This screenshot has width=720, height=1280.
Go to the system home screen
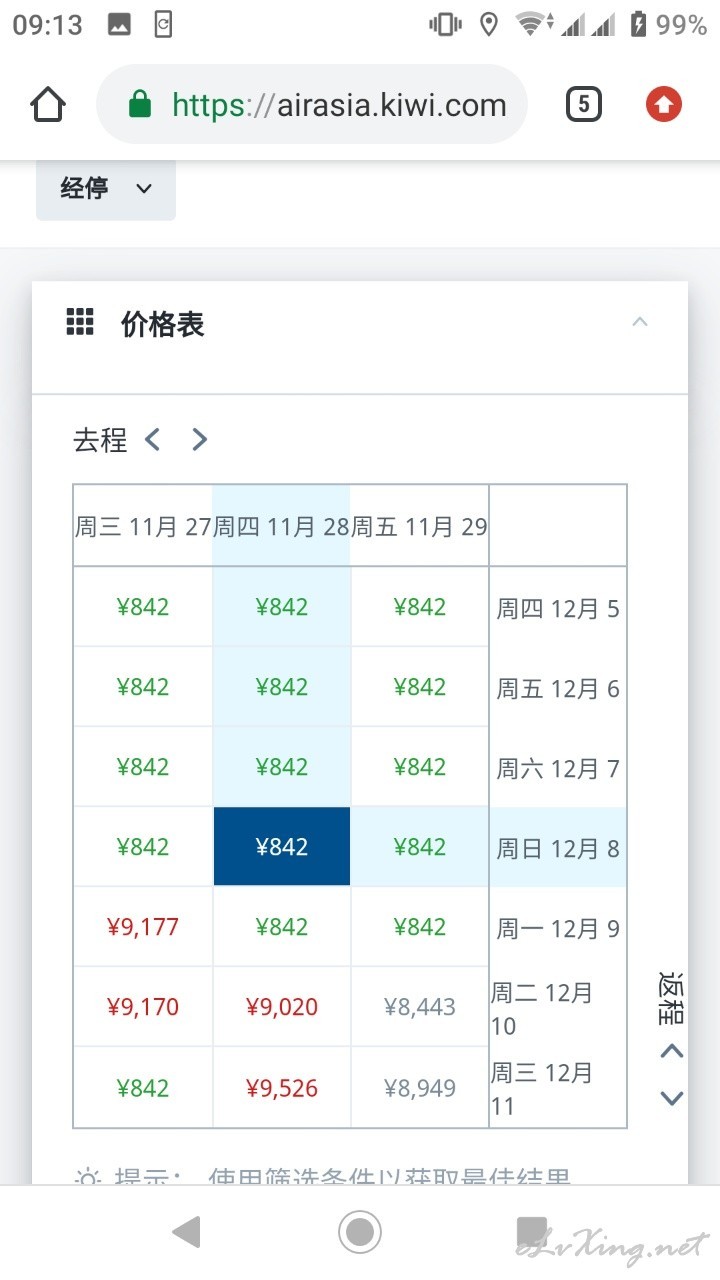(360, 1232)
